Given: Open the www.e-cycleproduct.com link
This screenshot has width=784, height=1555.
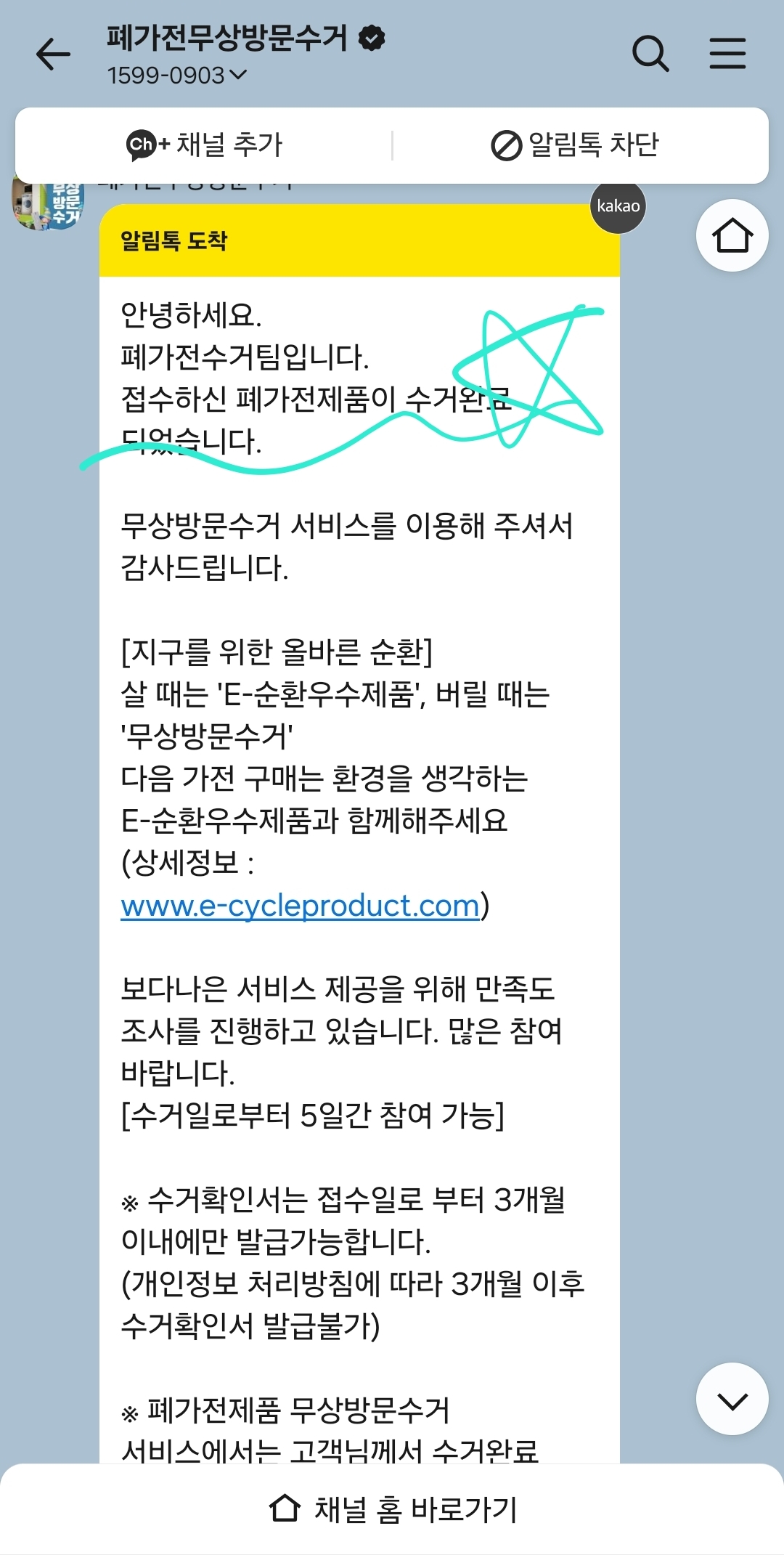Looking at the screenshot, I should click(300, 906).
